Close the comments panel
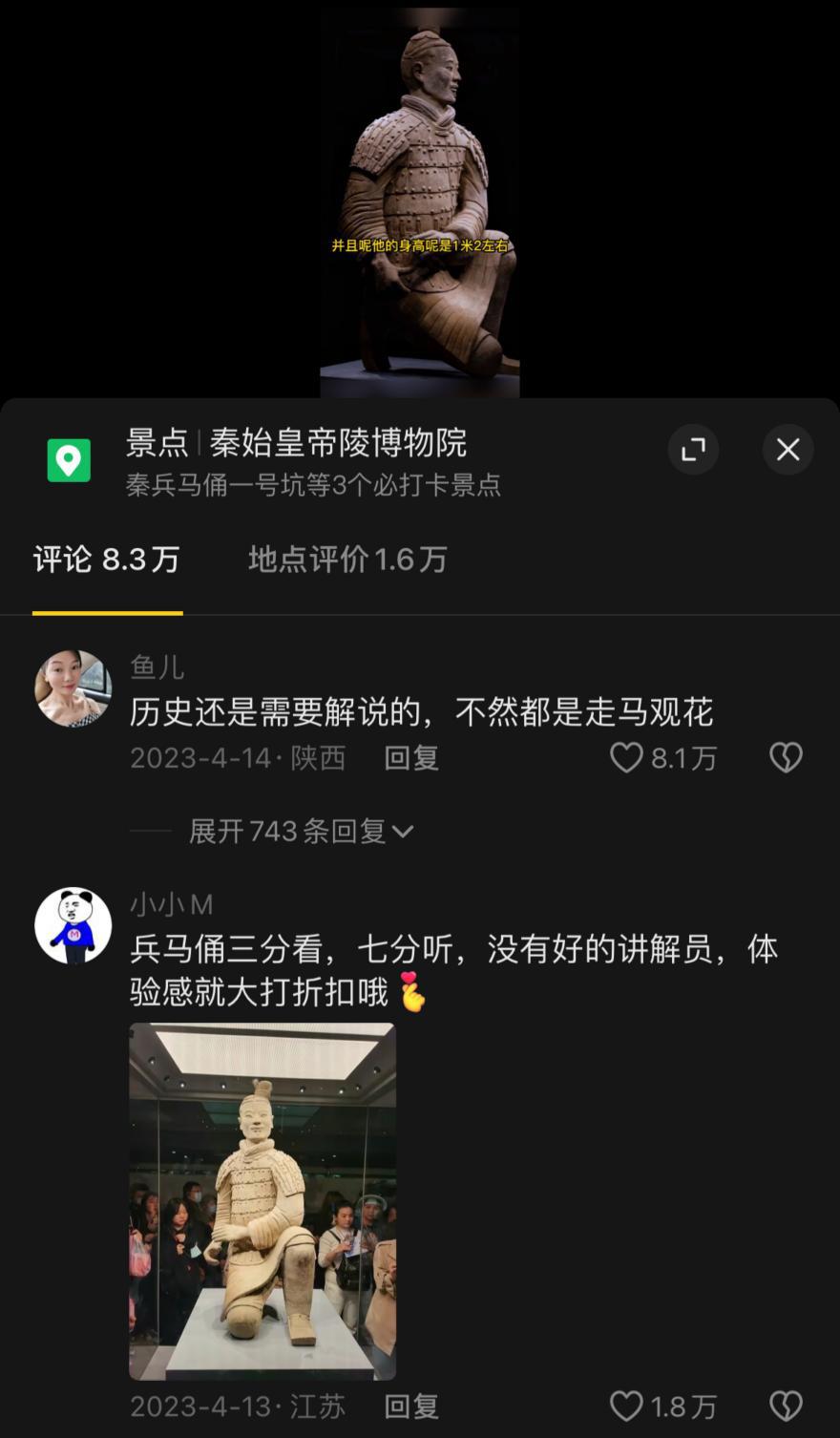 point(787,449)
